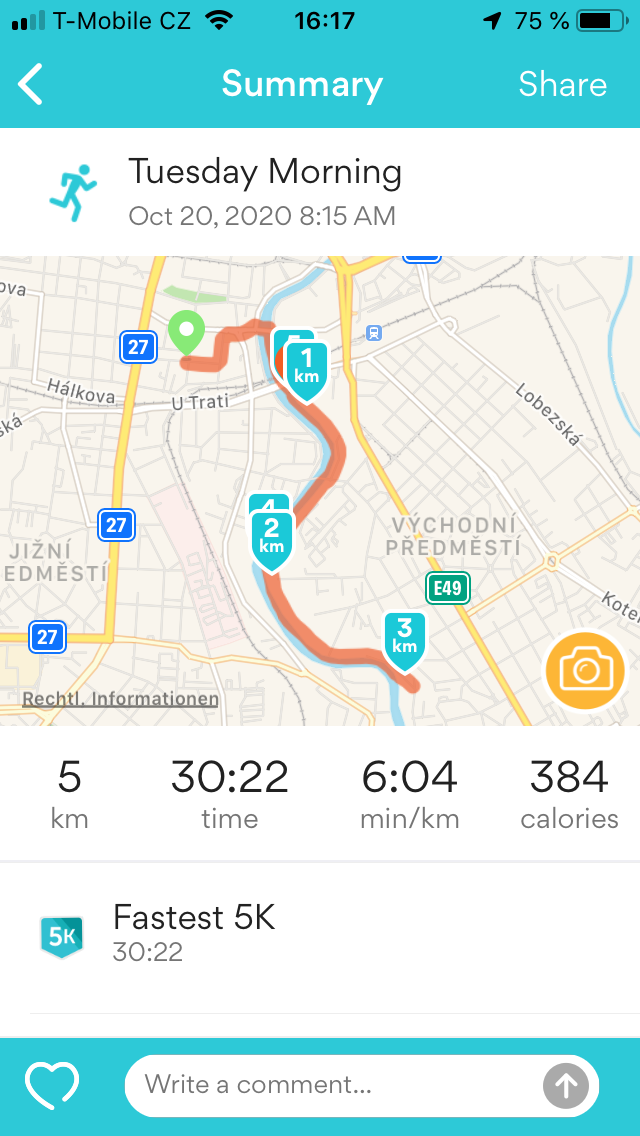Open the run route map
This screenshot has width=640, height=1136.
click(x=320, y=490)
